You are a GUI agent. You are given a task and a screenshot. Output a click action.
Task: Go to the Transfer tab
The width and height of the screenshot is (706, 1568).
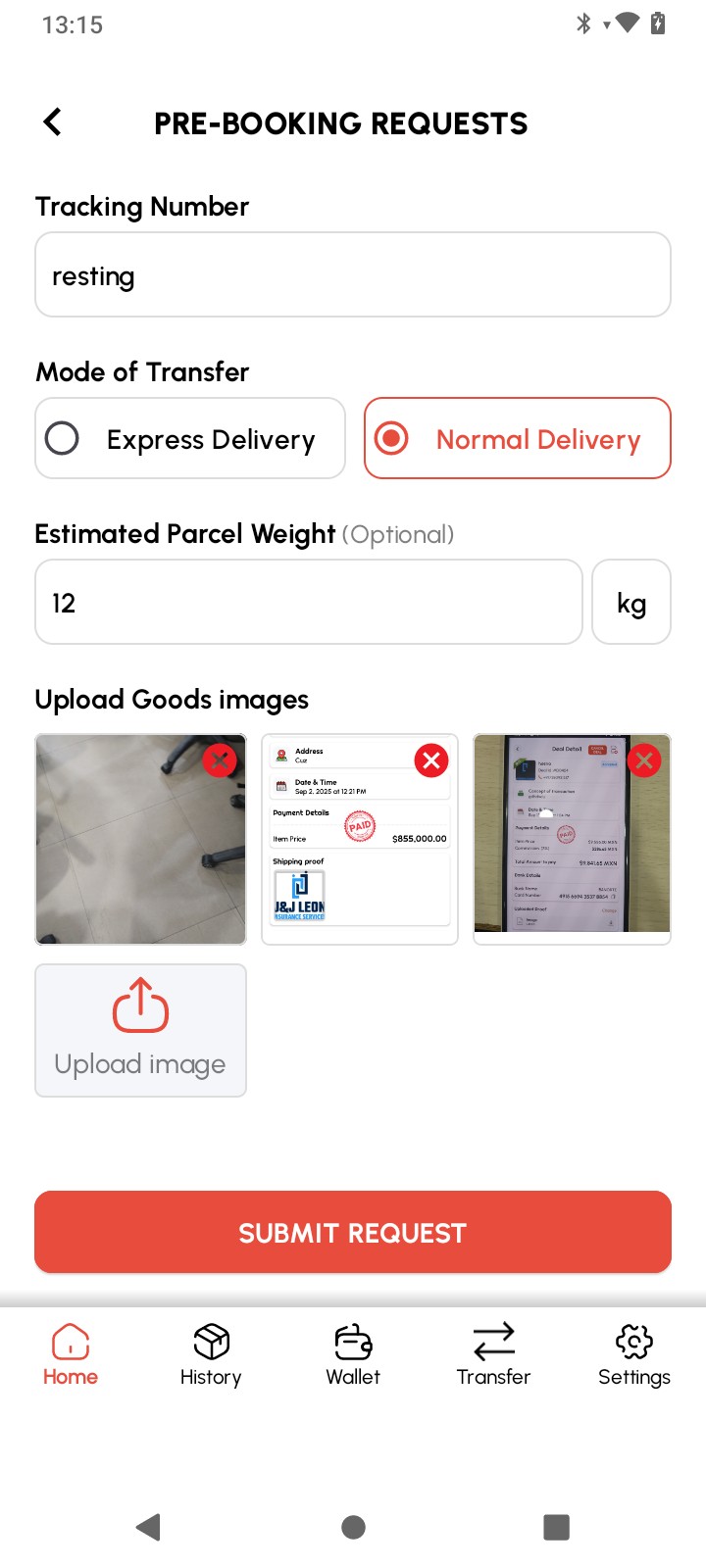(493, 1354)
